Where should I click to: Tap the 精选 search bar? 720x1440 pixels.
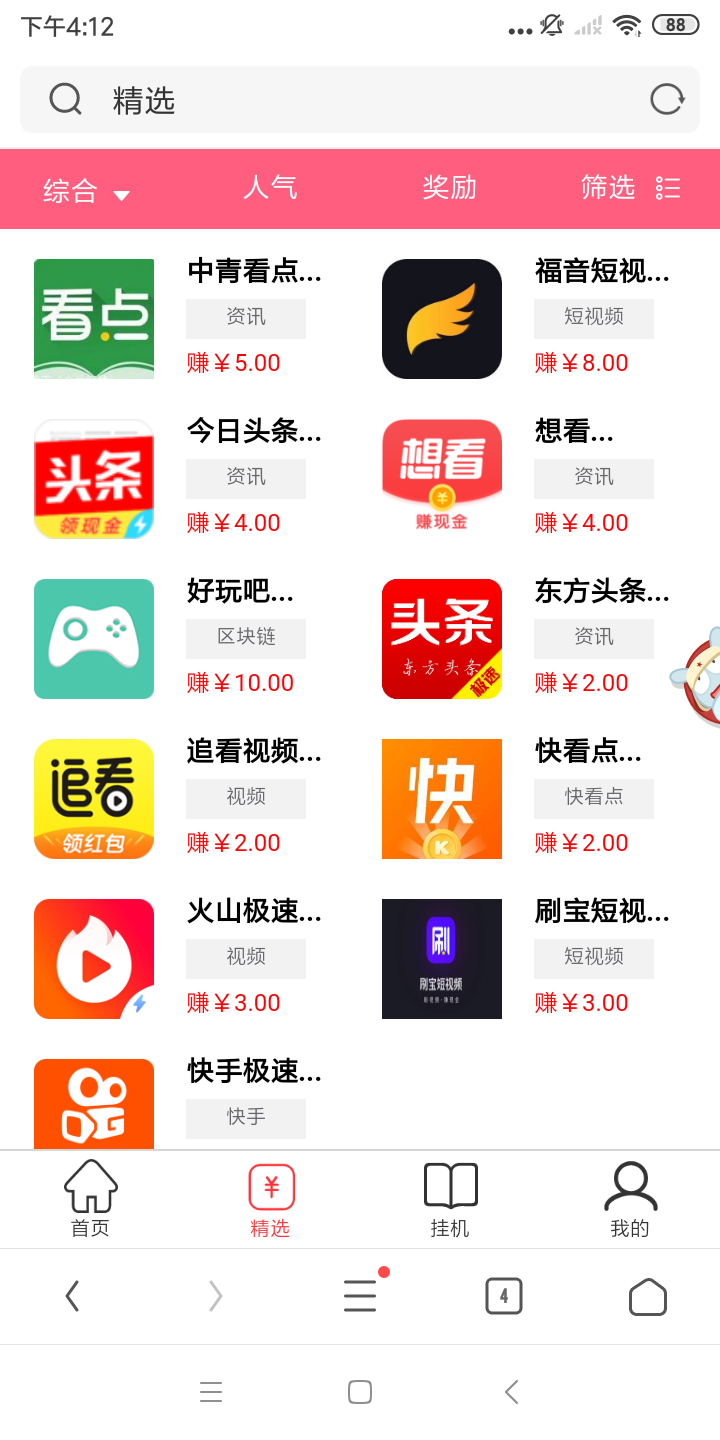pyautogui.click(x=340, y=100)
